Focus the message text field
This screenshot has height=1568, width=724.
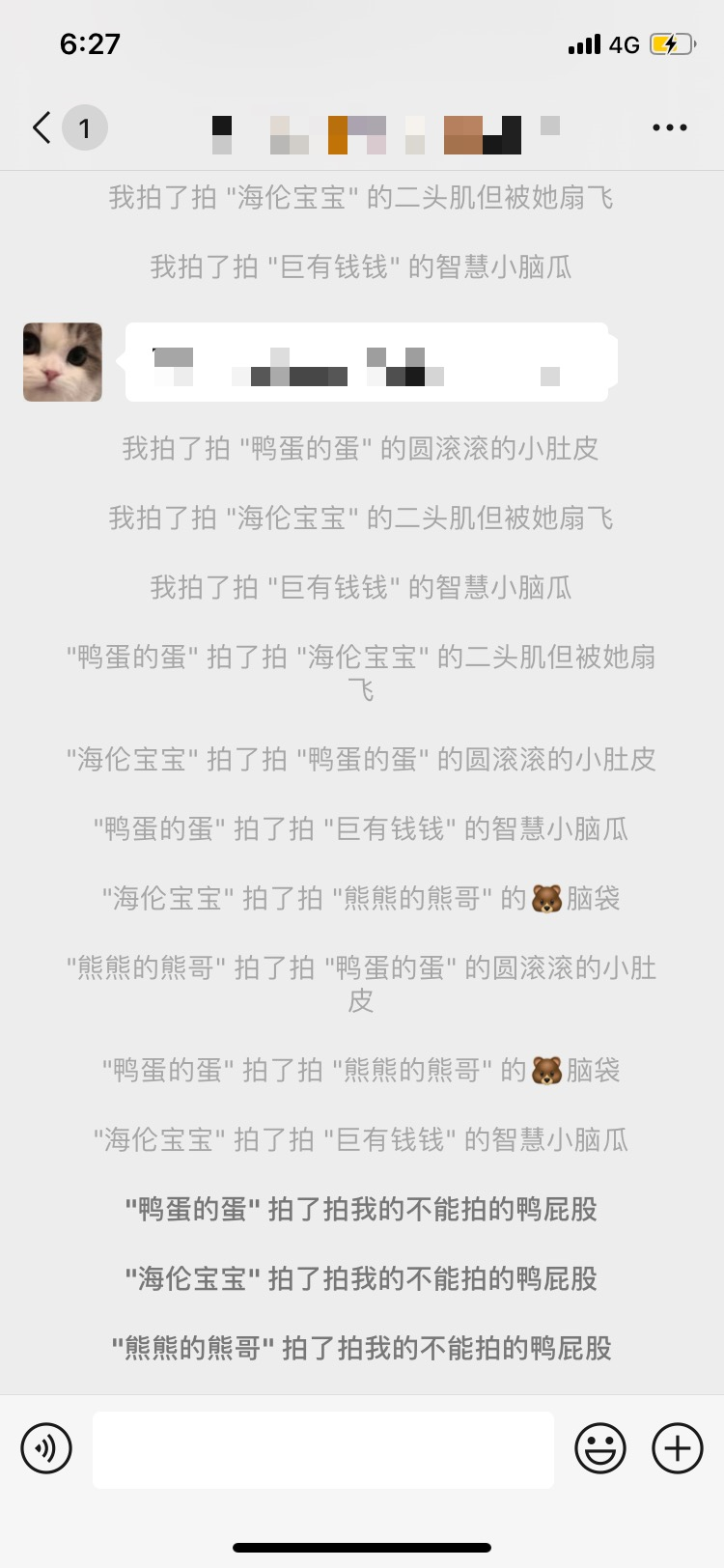[x=323, y=1448]
